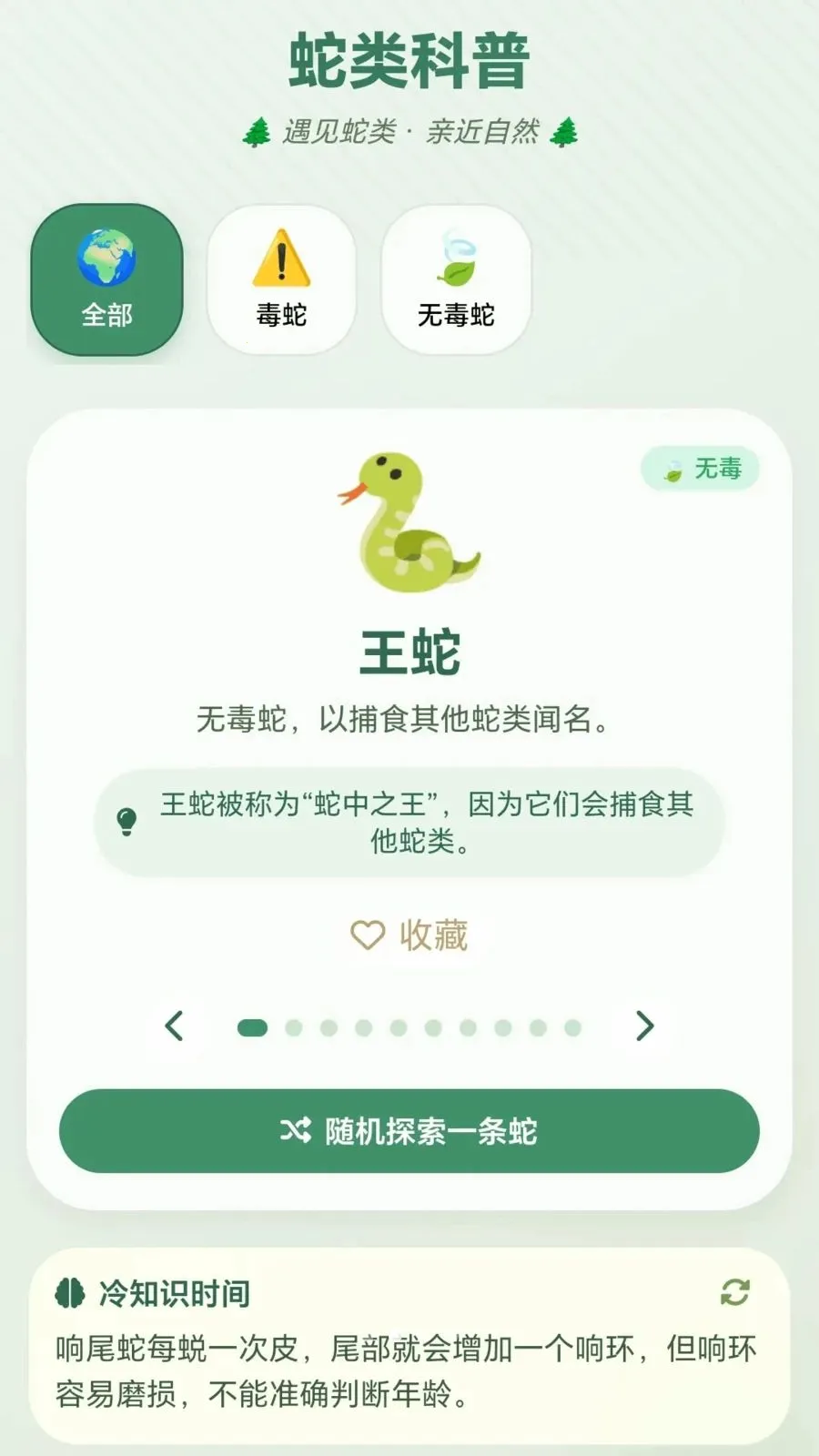Click the right chevron to view next snake
The width and height of the screenshot is (819, 1456).
point(644,1026)
